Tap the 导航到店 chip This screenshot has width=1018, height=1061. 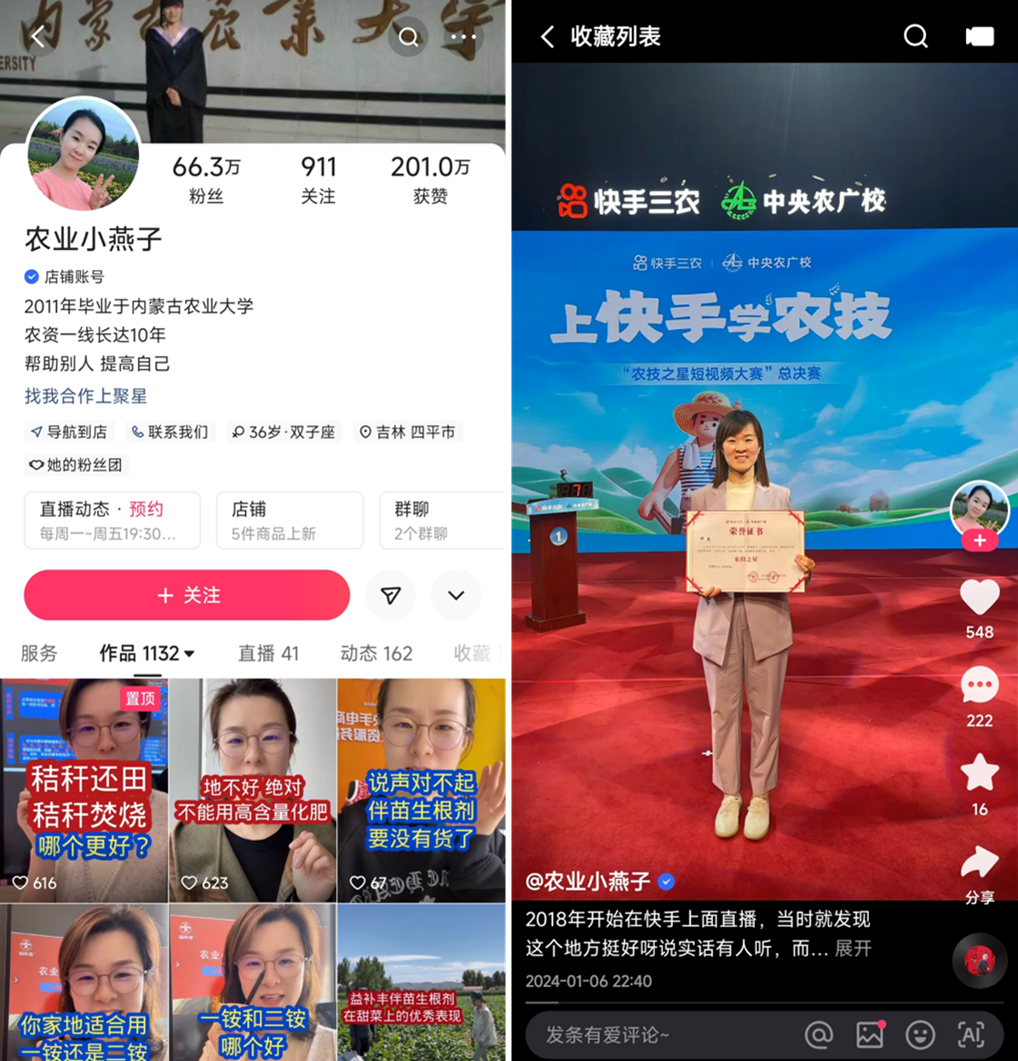(69, 432)
